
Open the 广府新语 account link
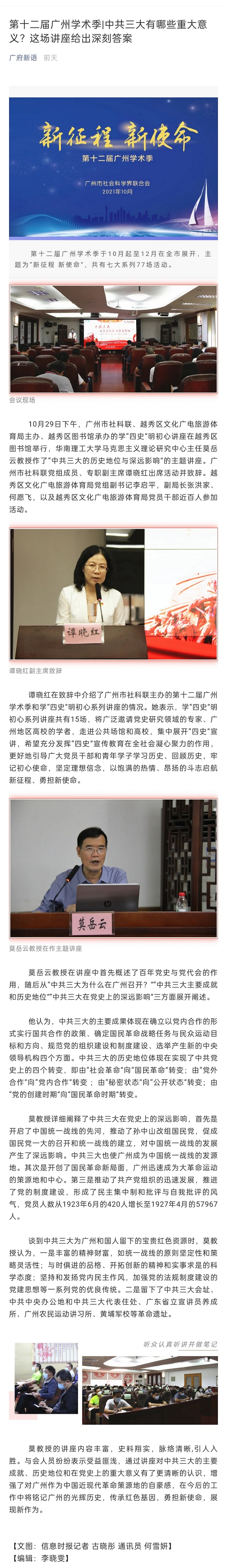click(x=22, y=58)
